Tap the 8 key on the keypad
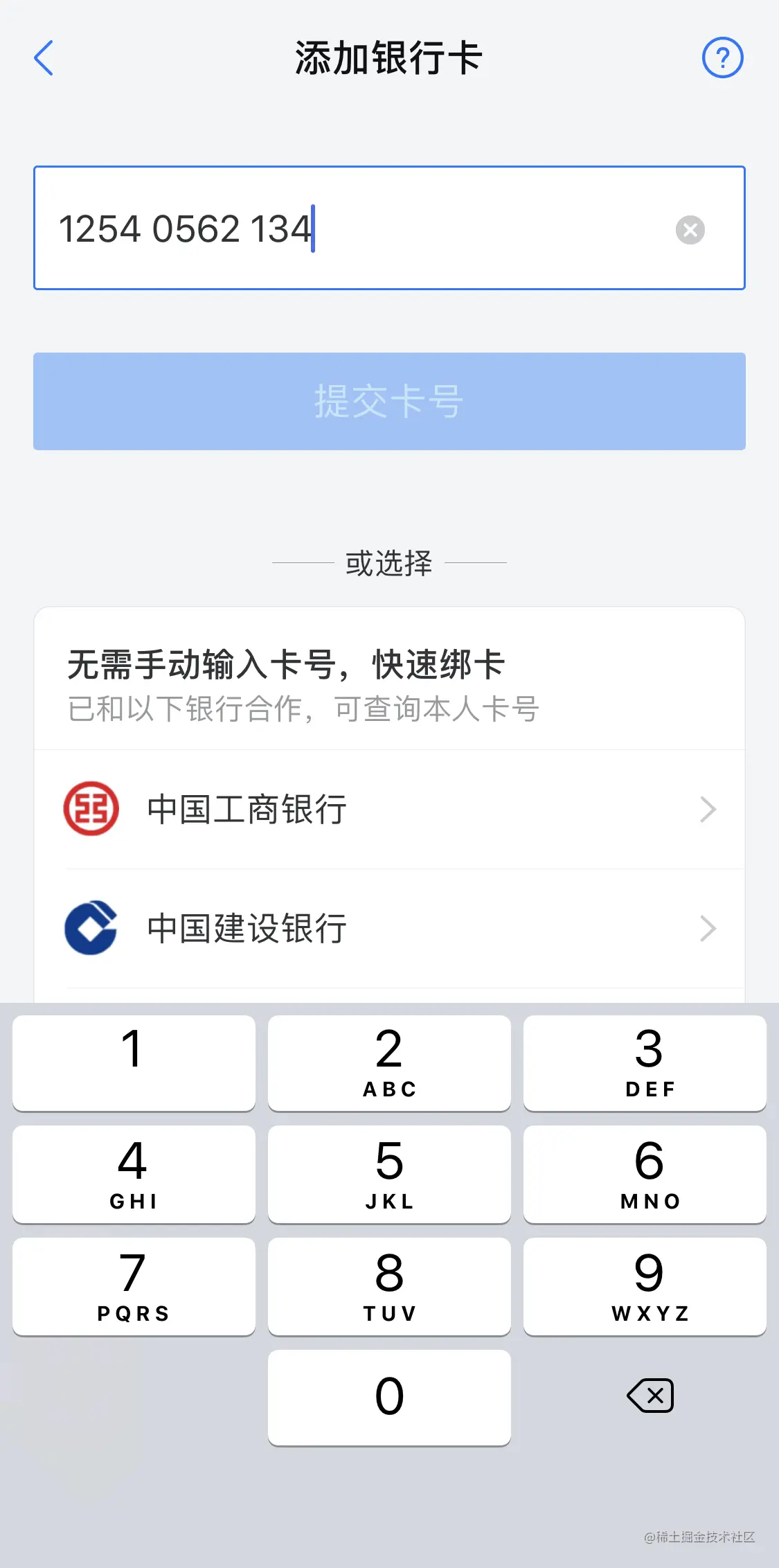The width and height of the screenshot is (779, 1568). tap(389, 1286)
